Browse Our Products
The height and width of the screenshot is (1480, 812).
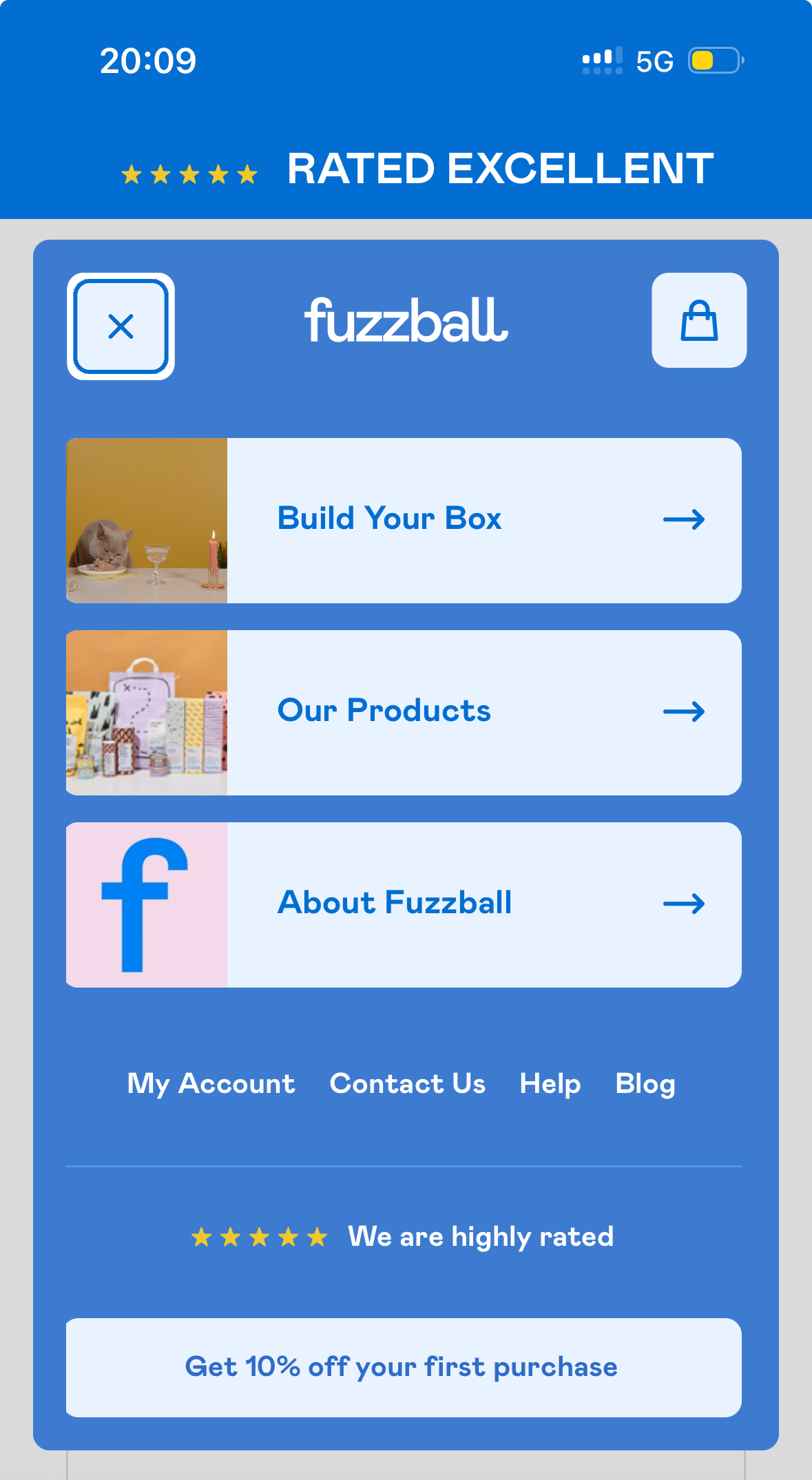click(404, 713)
